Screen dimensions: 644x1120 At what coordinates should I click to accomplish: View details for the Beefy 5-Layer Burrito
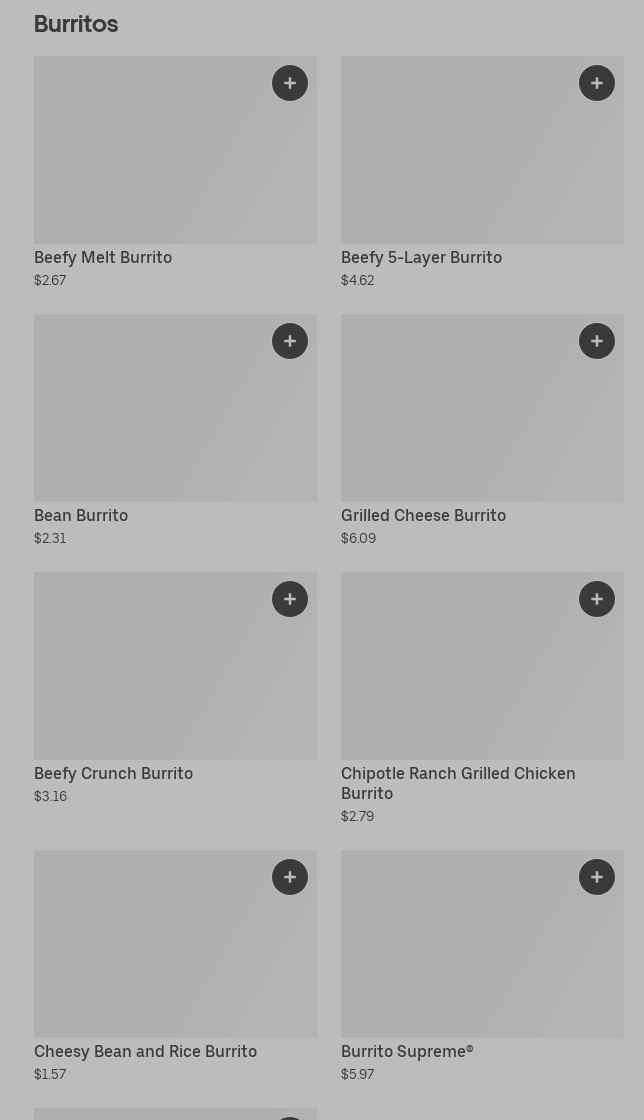coord(460,160)
